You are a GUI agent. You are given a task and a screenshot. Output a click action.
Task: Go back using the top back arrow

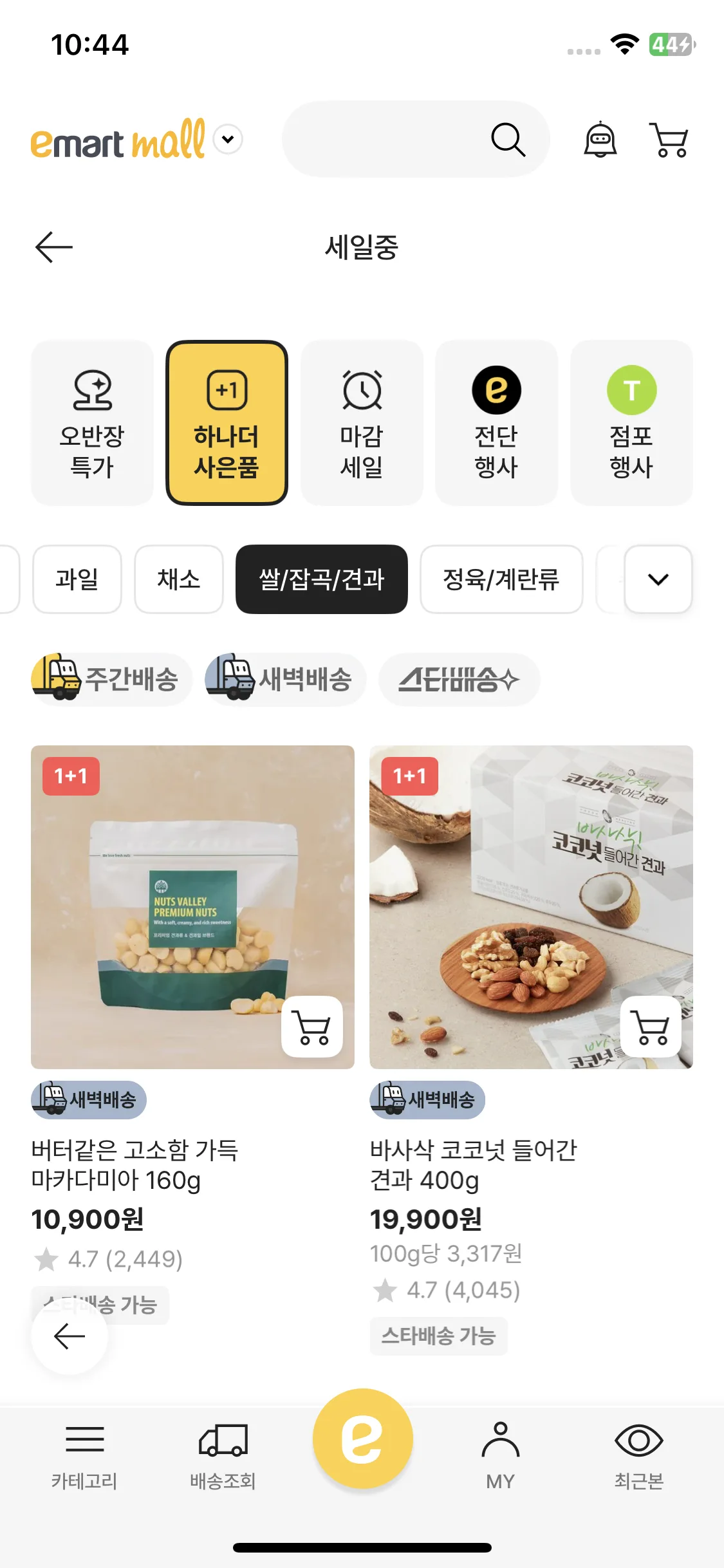point(54,248)
